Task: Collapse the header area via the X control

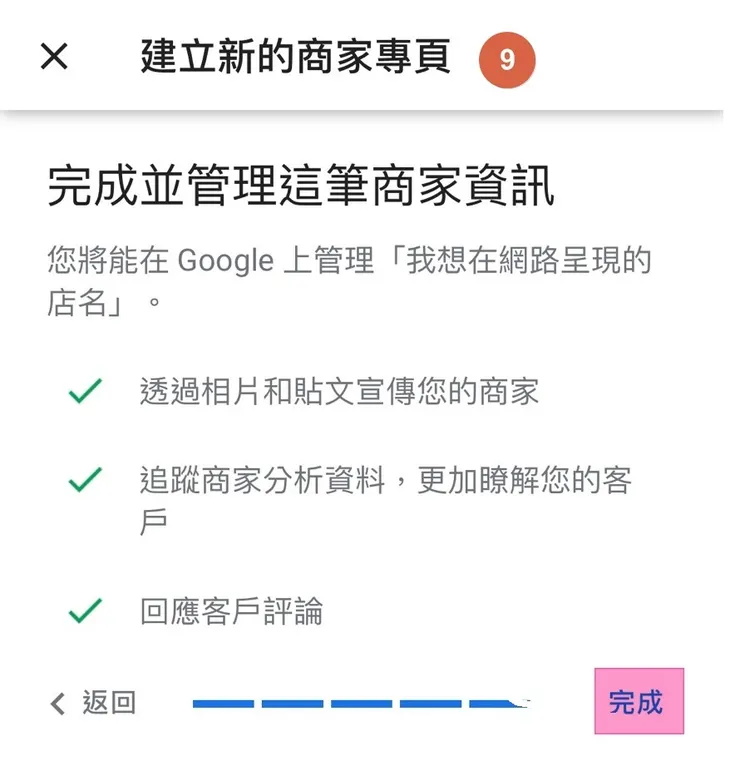Action: coord(54,57)
